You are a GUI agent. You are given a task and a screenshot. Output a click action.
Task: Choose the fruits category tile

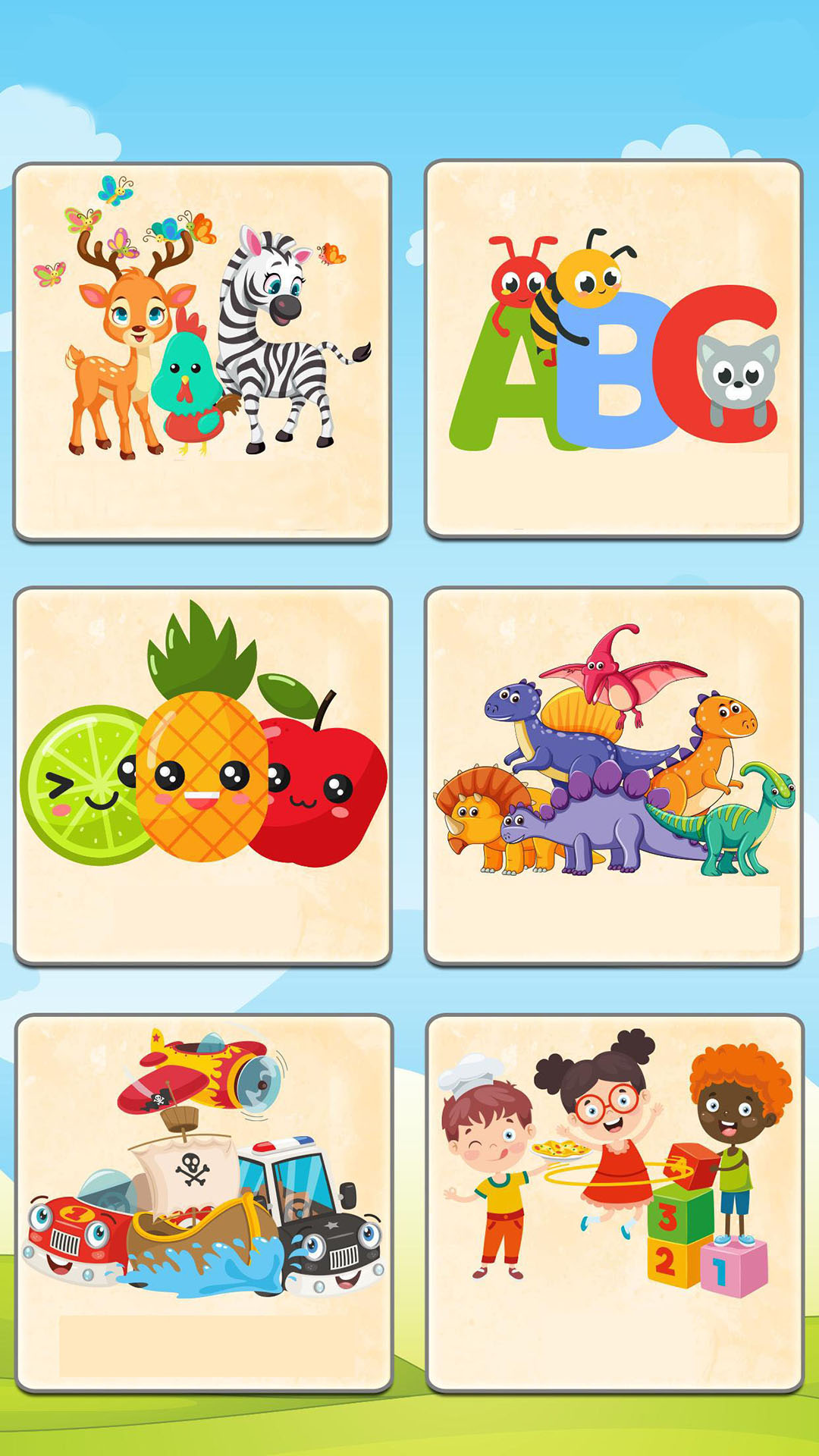[x=202, y=775]
